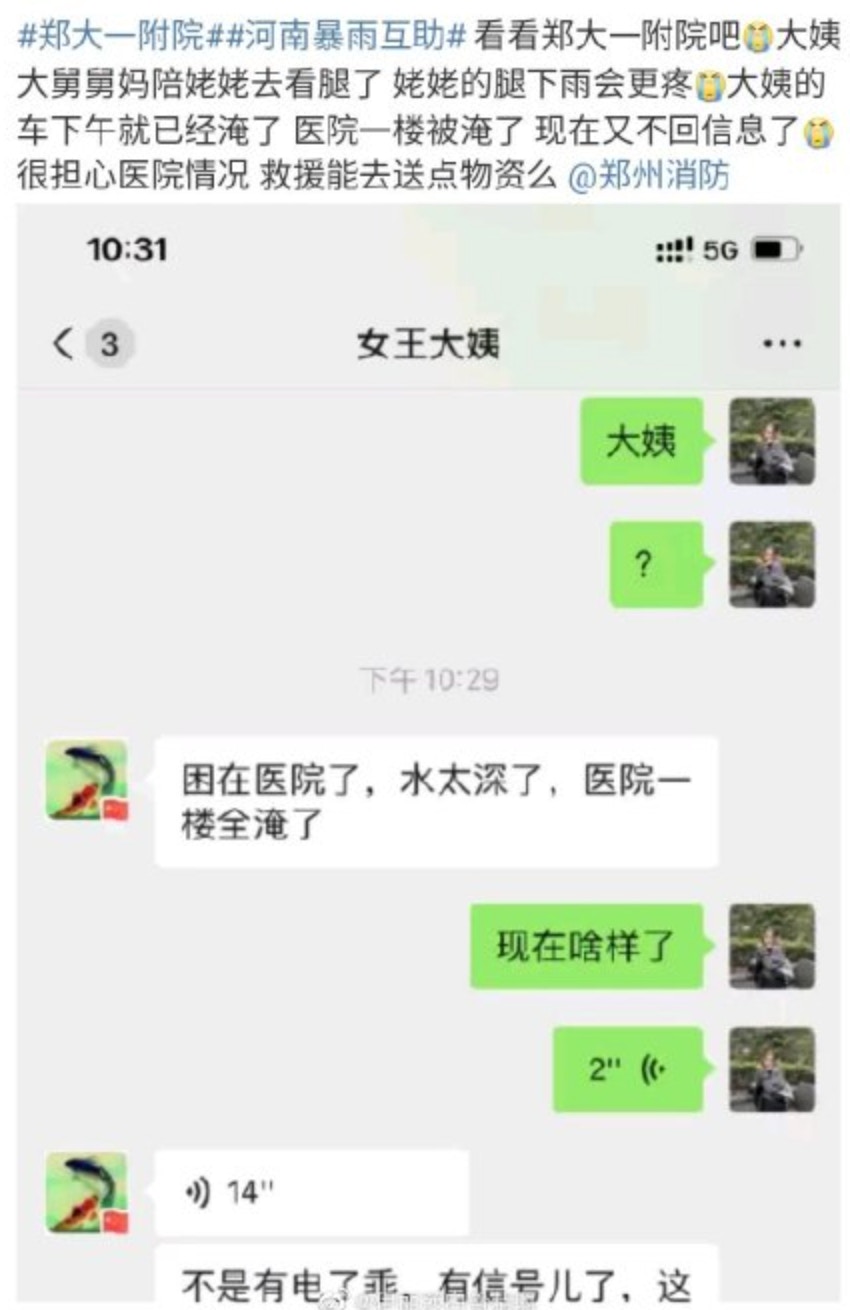Open the @郑州消防 mentioned profile

point(648,176)
